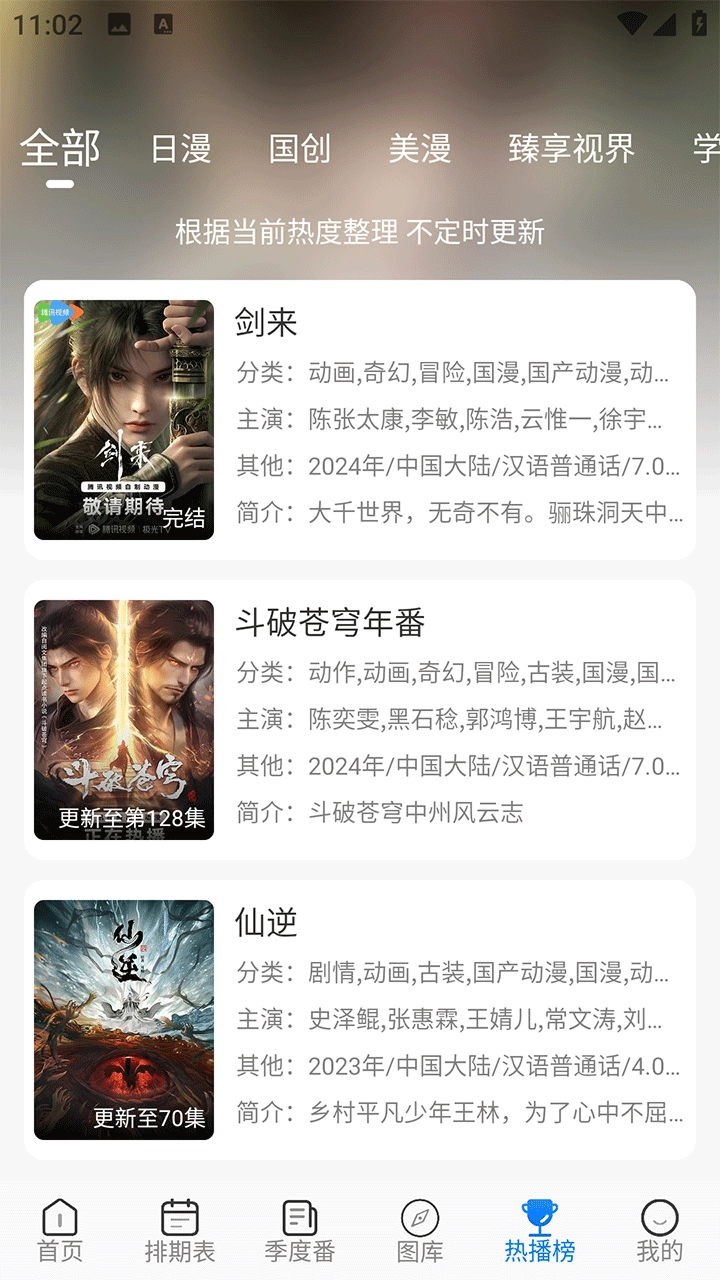
Task: Open the 臻享视界 category
Action: (x=572, y=148)
